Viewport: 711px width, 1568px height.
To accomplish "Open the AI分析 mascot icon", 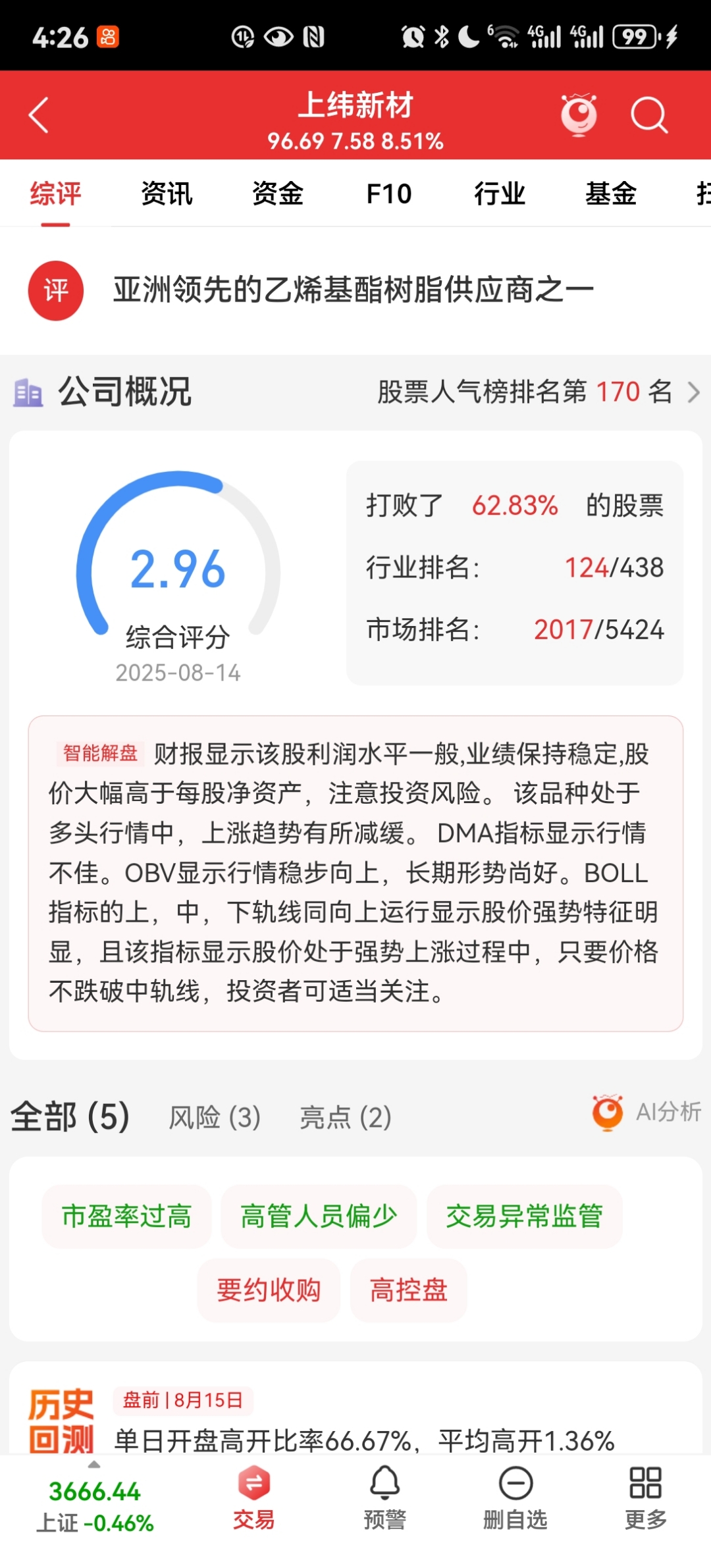I will (x=606, y=1113).
